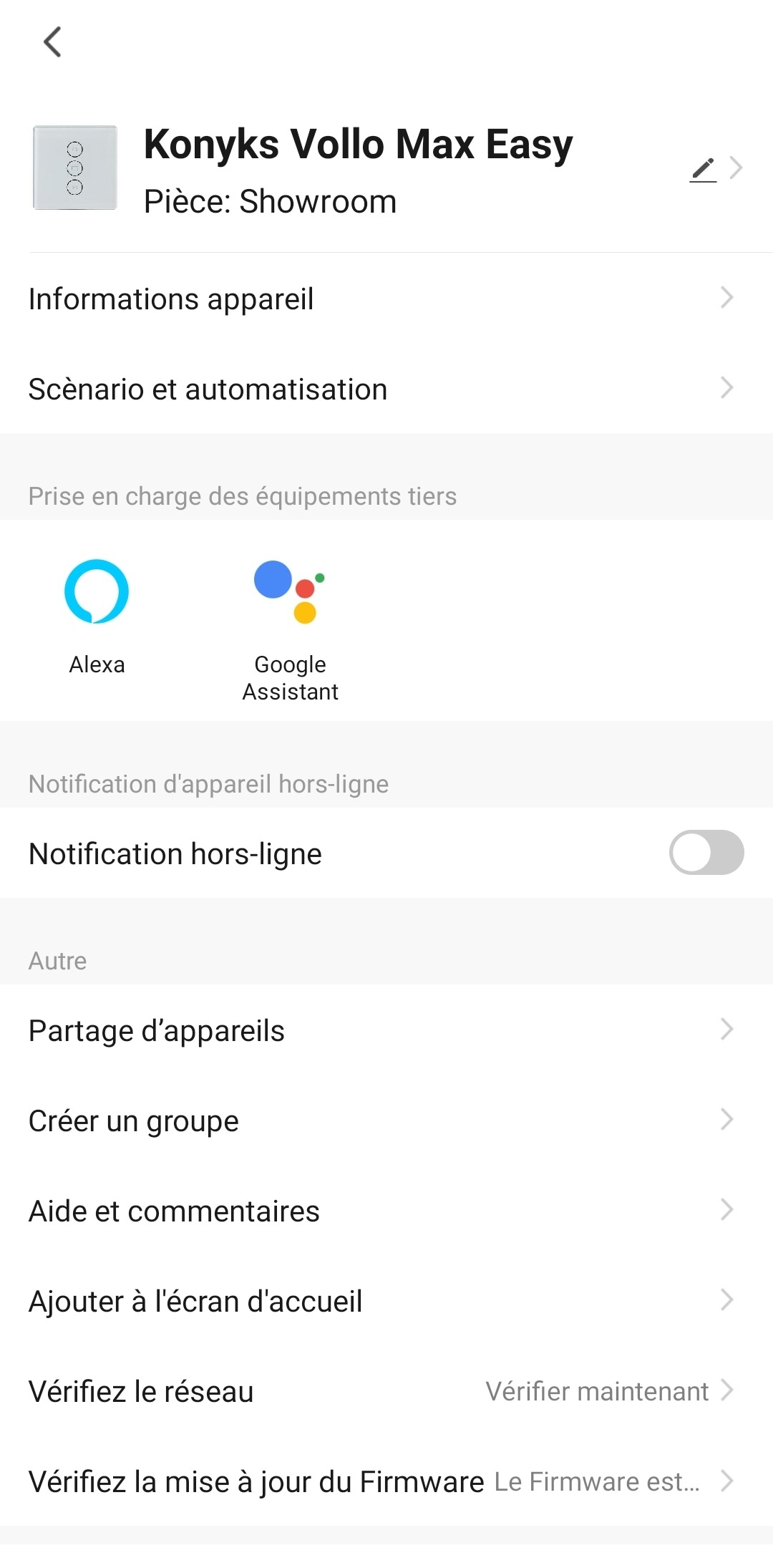
Task: Open Scènario et automatisation
Action: coord(386,389)
